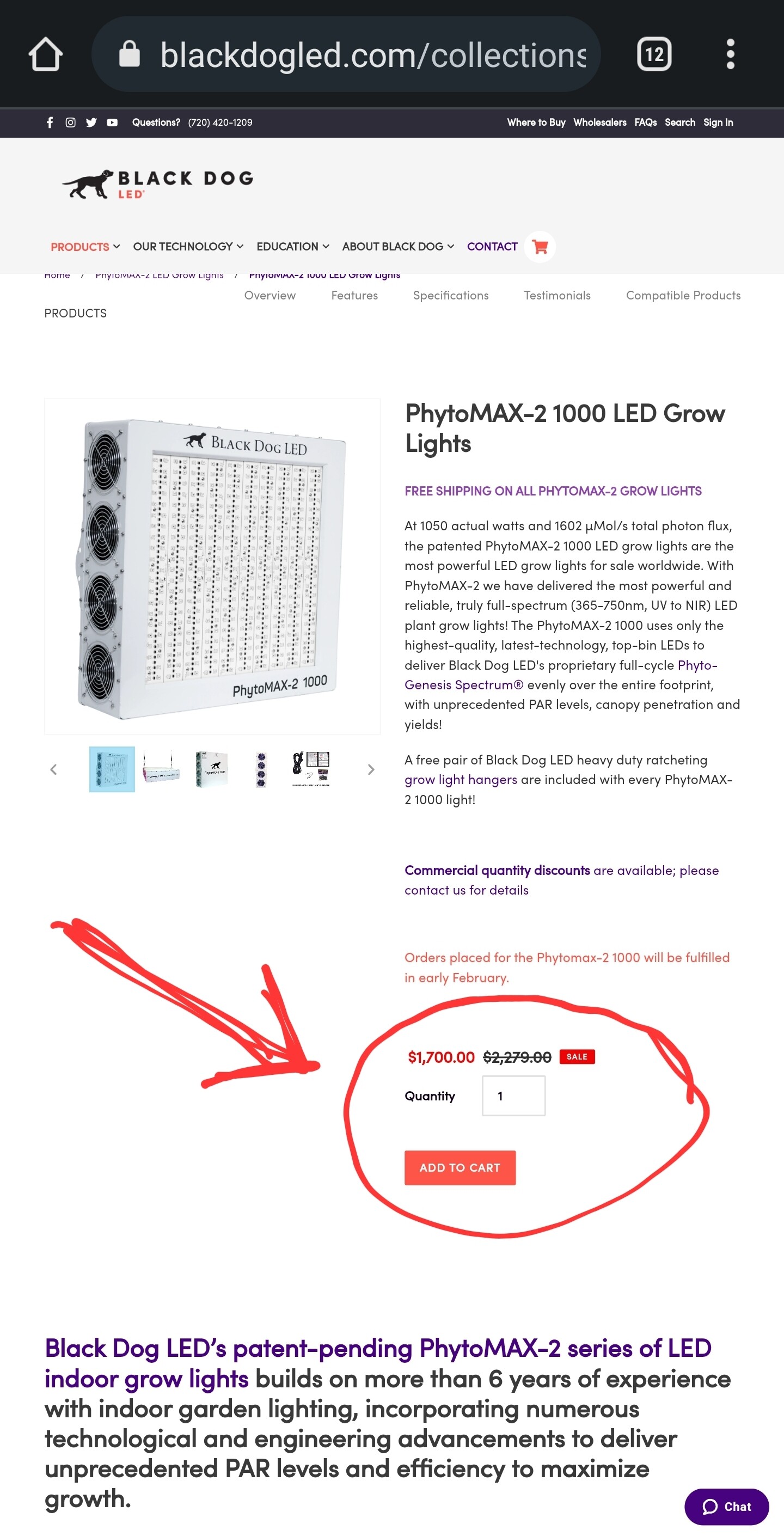Show the next product thumbnails
Image resolution: width=784 pixels, height=1536 pixels.
coord(371,769)
